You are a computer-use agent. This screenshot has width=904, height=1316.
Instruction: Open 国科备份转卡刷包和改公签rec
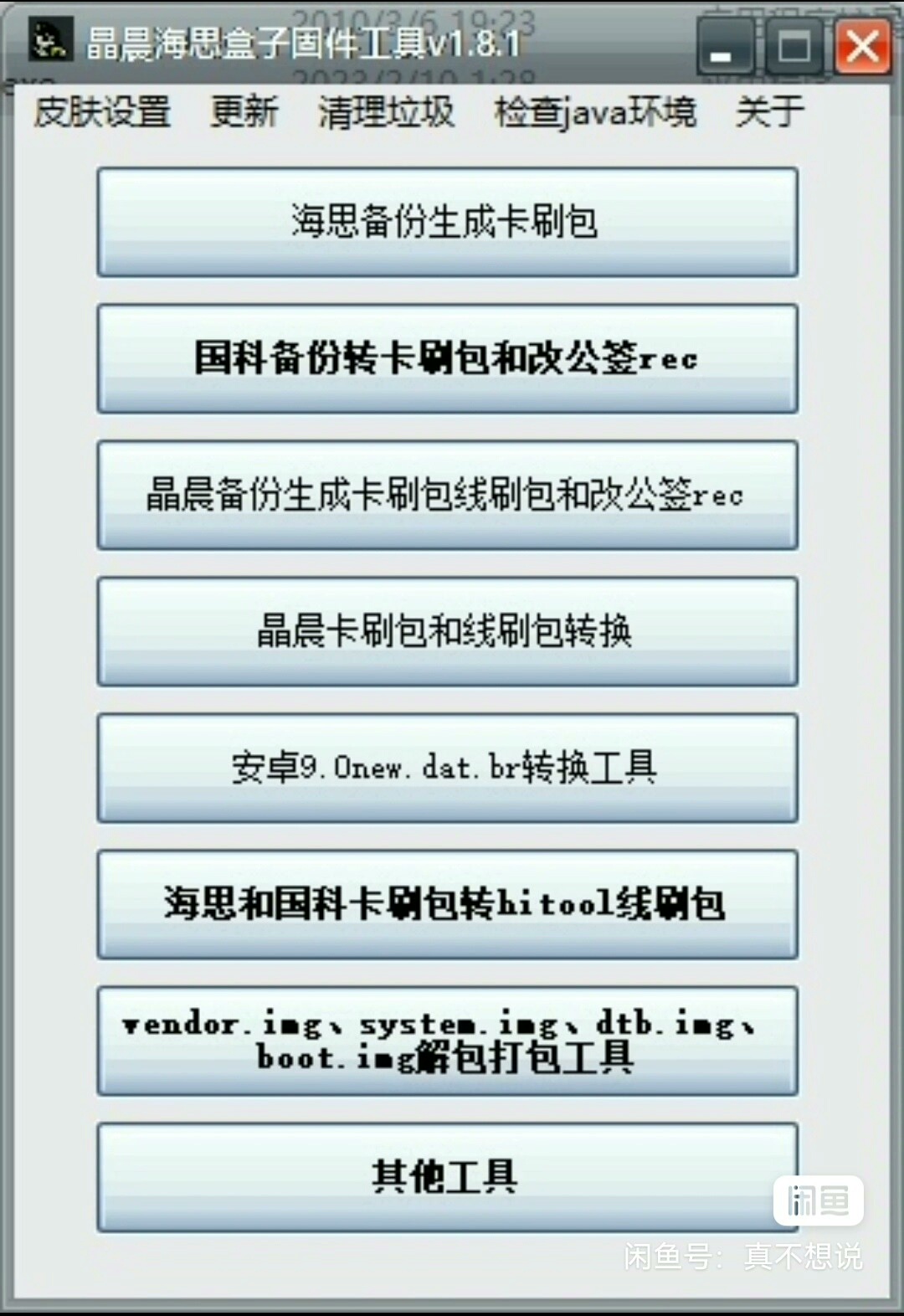(447, 358)
